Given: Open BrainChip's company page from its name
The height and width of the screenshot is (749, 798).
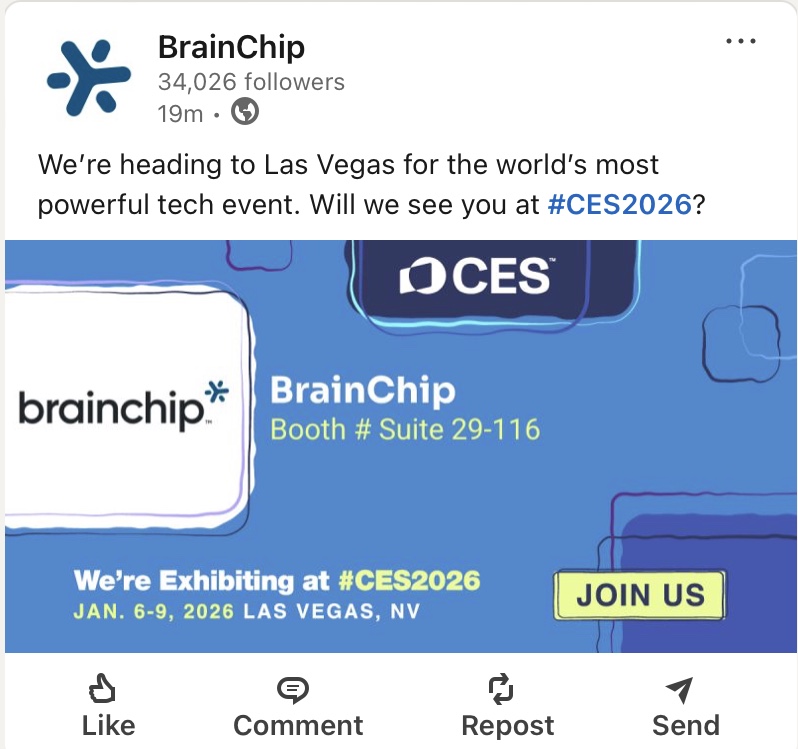Looking at the screenshot, I should click(231, 46).
